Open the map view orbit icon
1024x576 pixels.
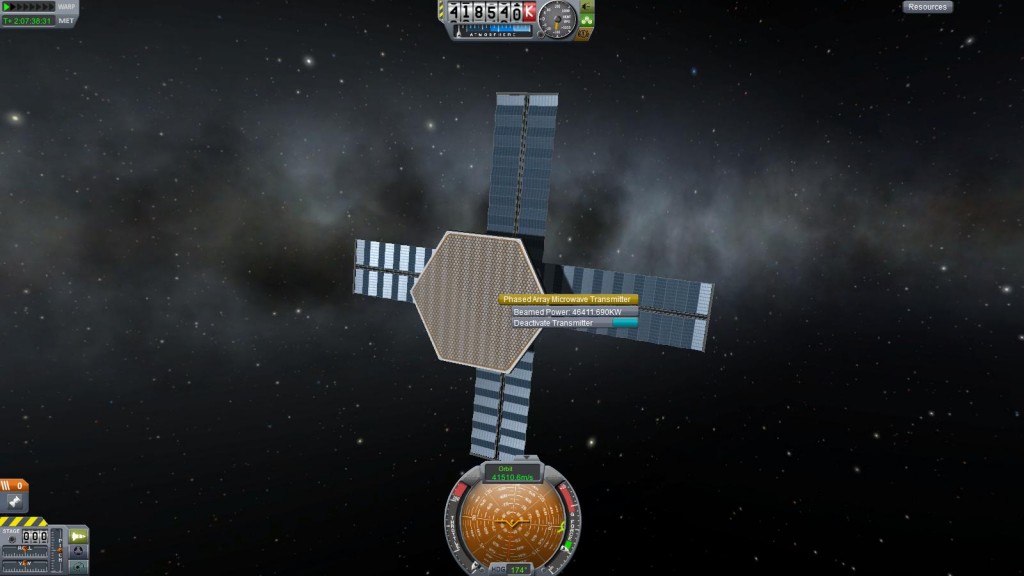point(78,567)
